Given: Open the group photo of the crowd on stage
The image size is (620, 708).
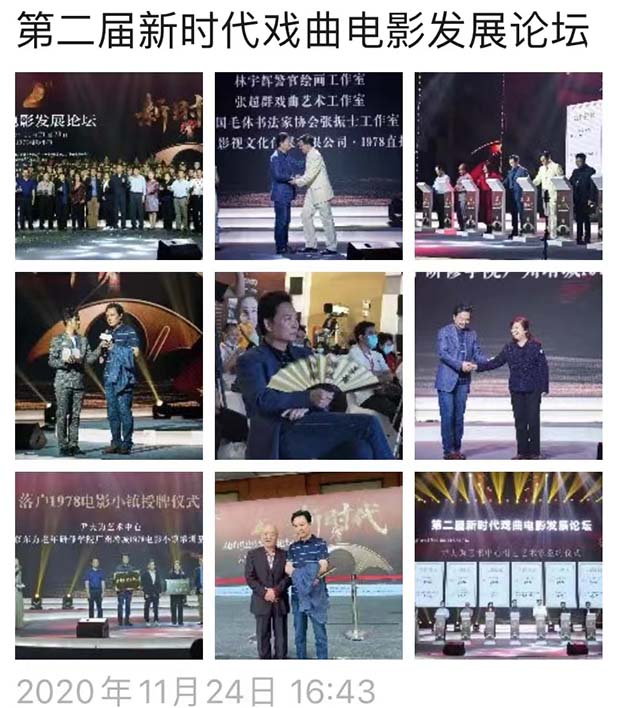Looking at the screenshot, I should point(108,165).
